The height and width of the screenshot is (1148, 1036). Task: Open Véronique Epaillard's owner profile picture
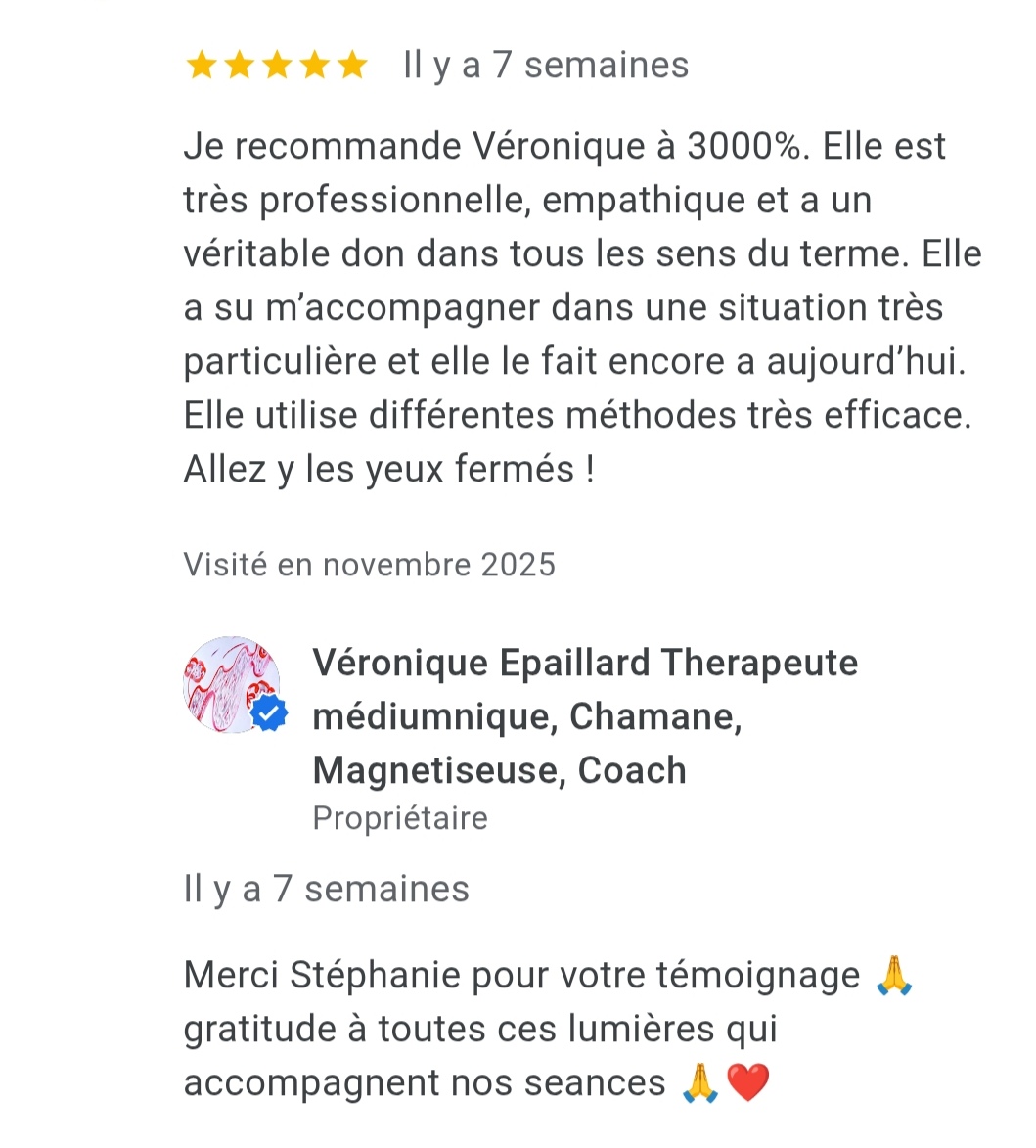[x=232, y=685]
